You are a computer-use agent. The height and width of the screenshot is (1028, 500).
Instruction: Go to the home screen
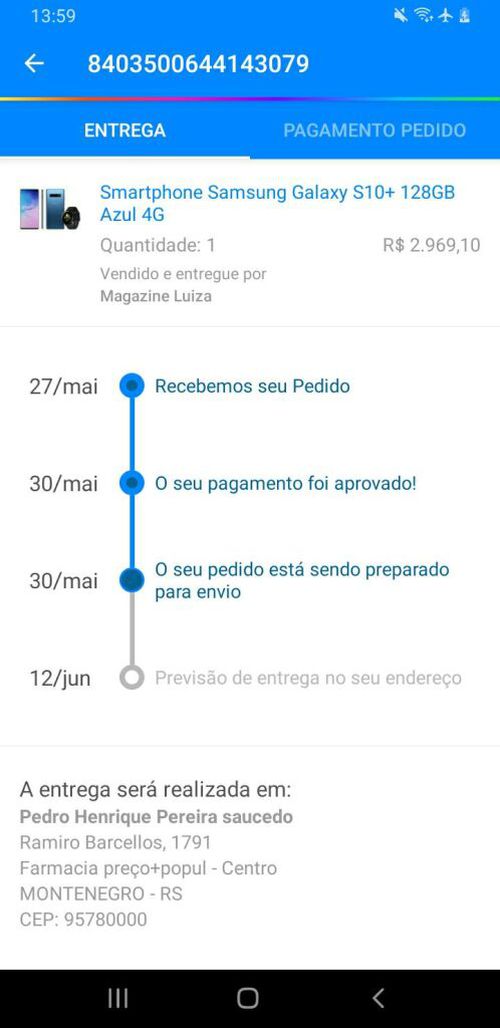248,998
